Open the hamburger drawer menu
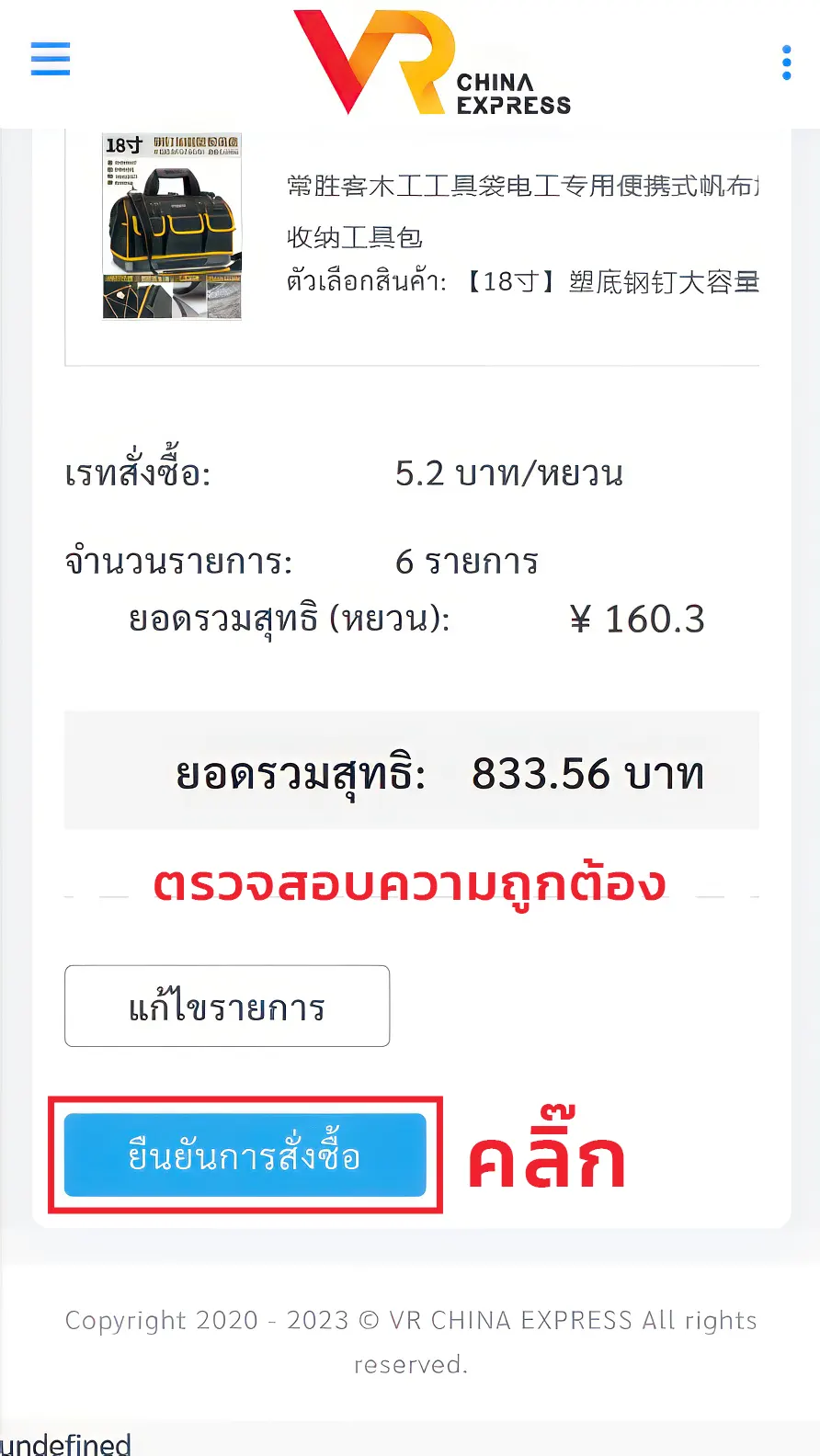Image resolution: width=820 pixels, height=1456 pixels. point(51,59)
